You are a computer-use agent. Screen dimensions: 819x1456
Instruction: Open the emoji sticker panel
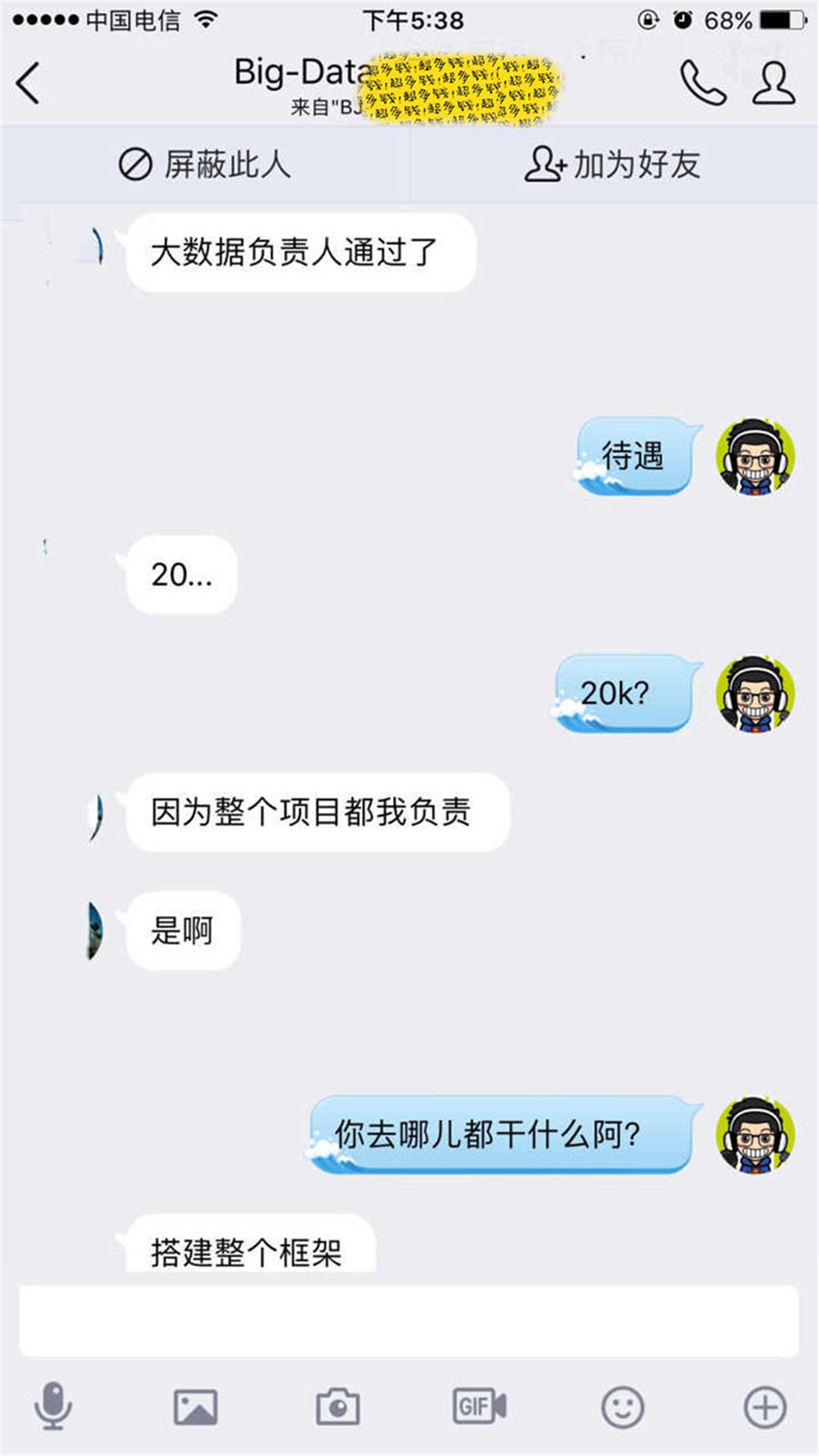pyautogui.click(x=623, y=1407)
